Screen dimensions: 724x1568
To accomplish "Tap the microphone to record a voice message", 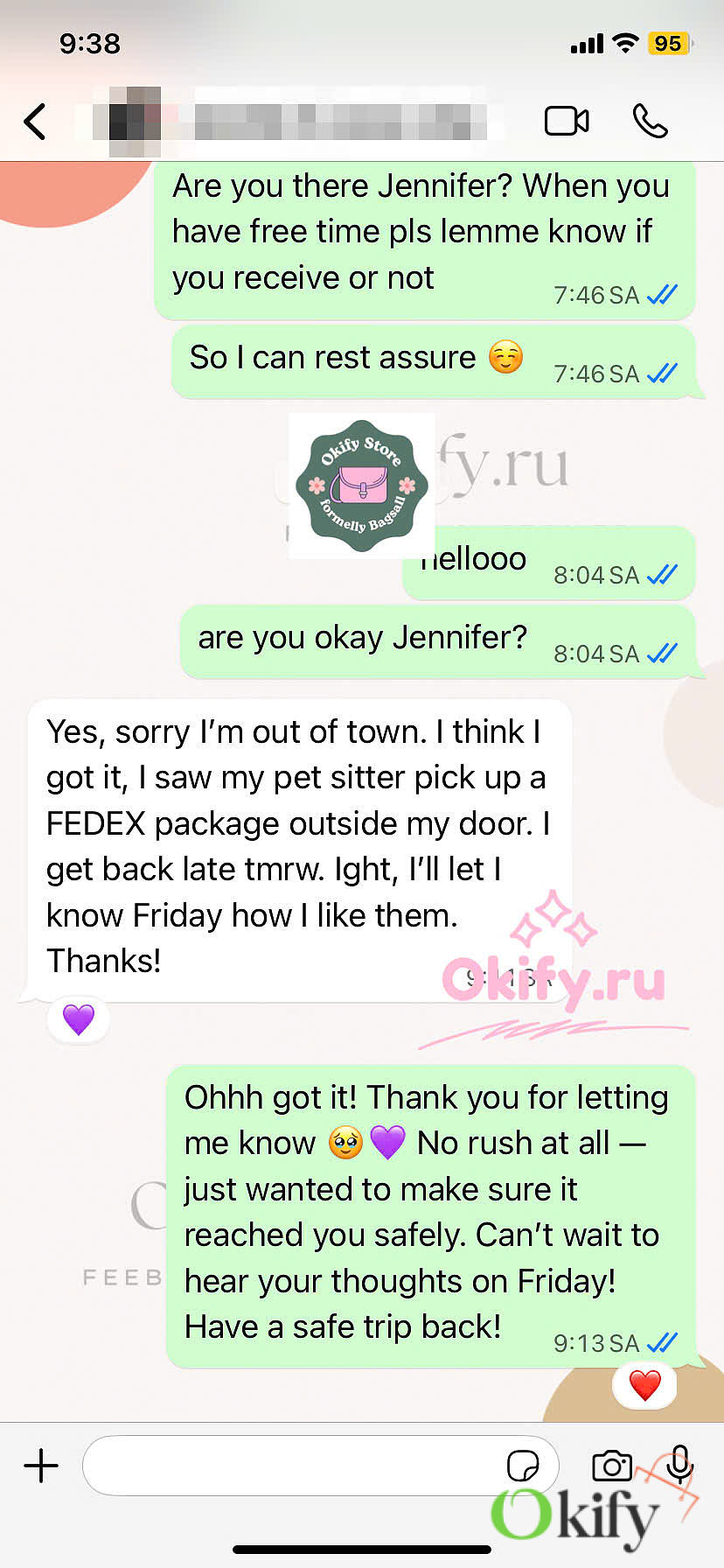I will coord(679,1464).
